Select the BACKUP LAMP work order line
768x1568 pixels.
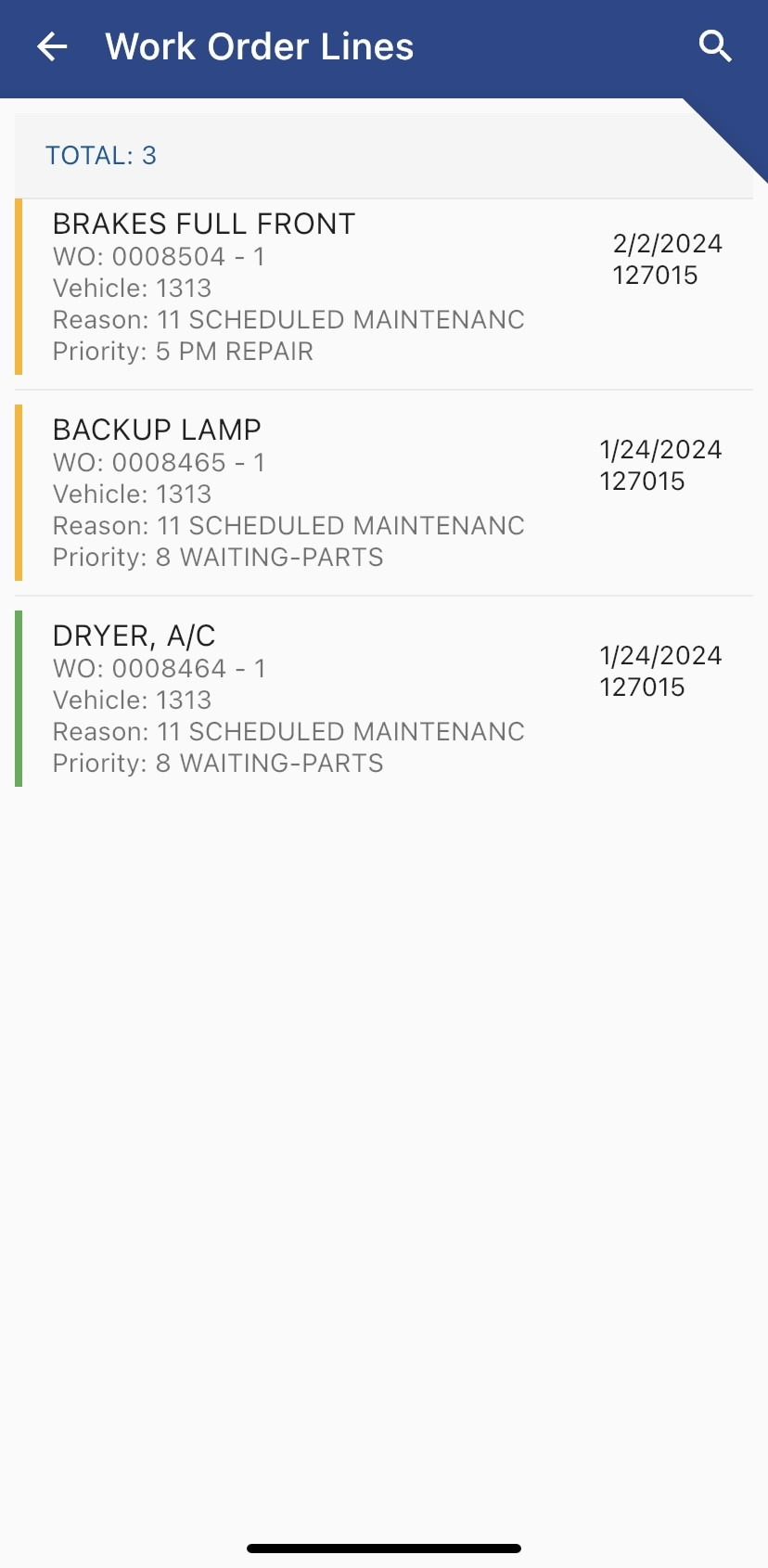pyautogui.click(x=384, y=493)
